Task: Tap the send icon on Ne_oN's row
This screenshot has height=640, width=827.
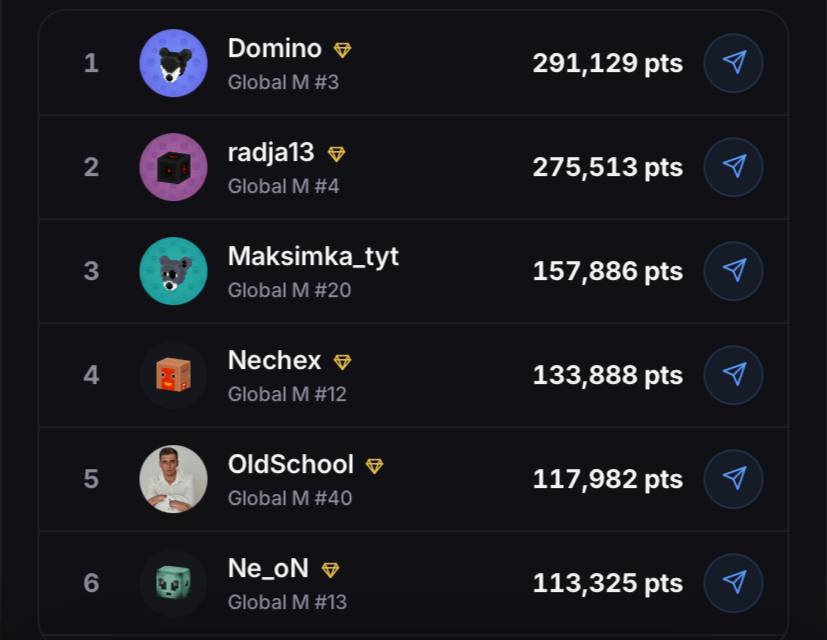Action: coord(734,582)
